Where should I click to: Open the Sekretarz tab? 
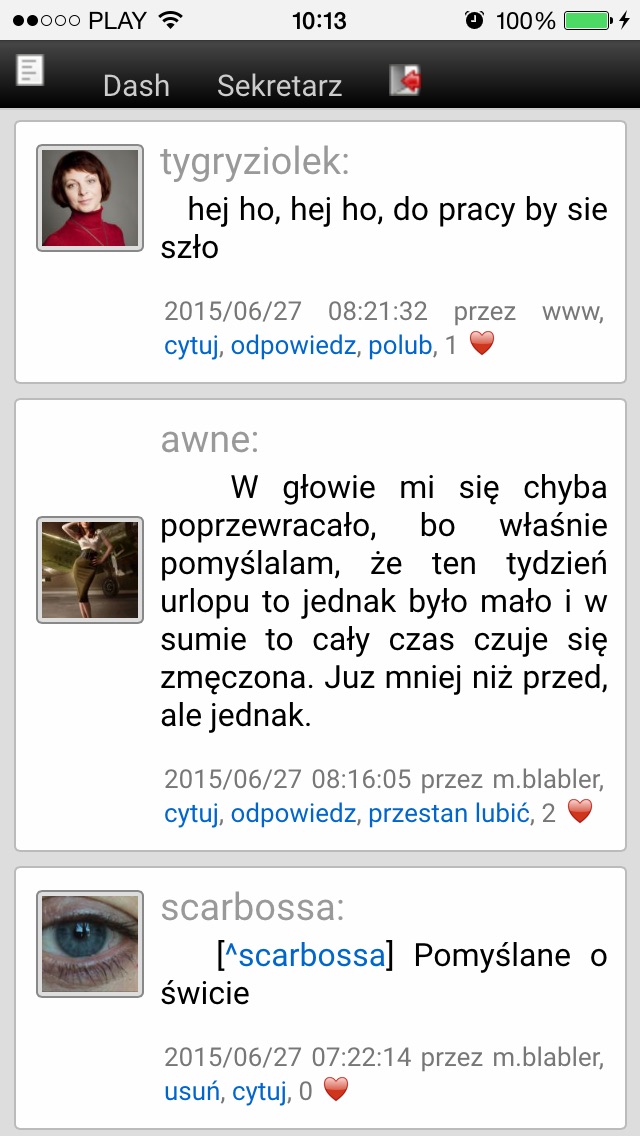coord(280,85)
